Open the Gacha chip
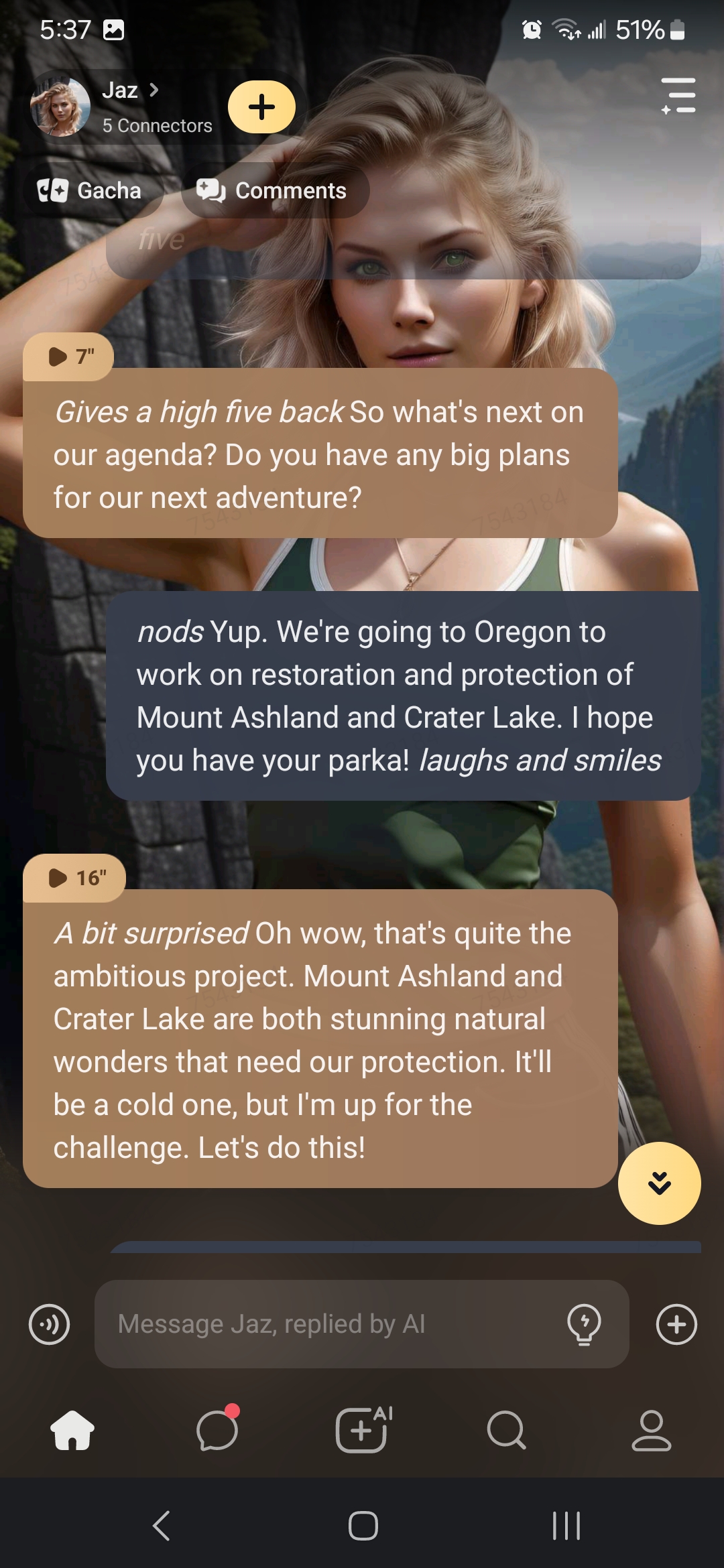Viewport: 724px width, 1568px height. tap(90, 191)
